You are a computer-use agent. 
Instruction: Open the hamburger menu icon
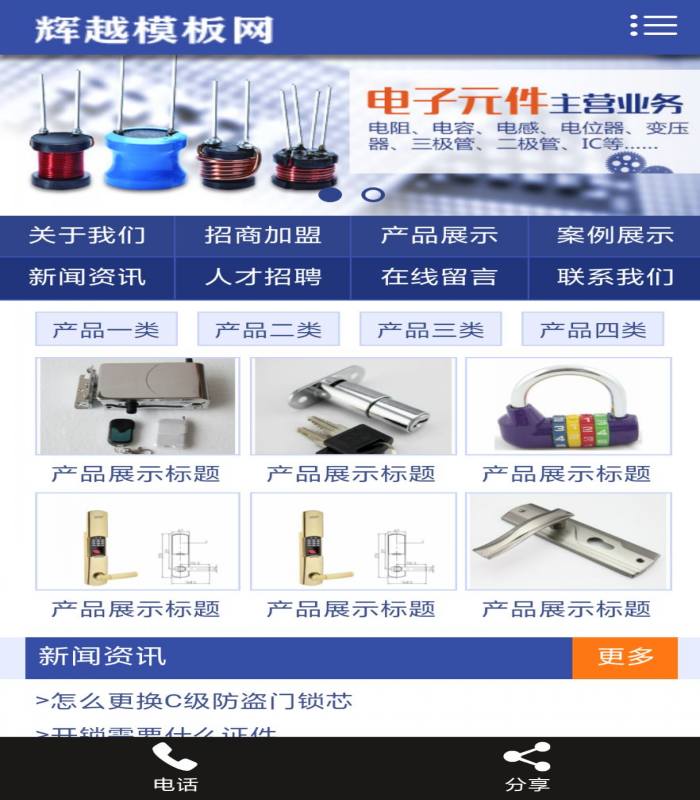(x=654, y=26)
